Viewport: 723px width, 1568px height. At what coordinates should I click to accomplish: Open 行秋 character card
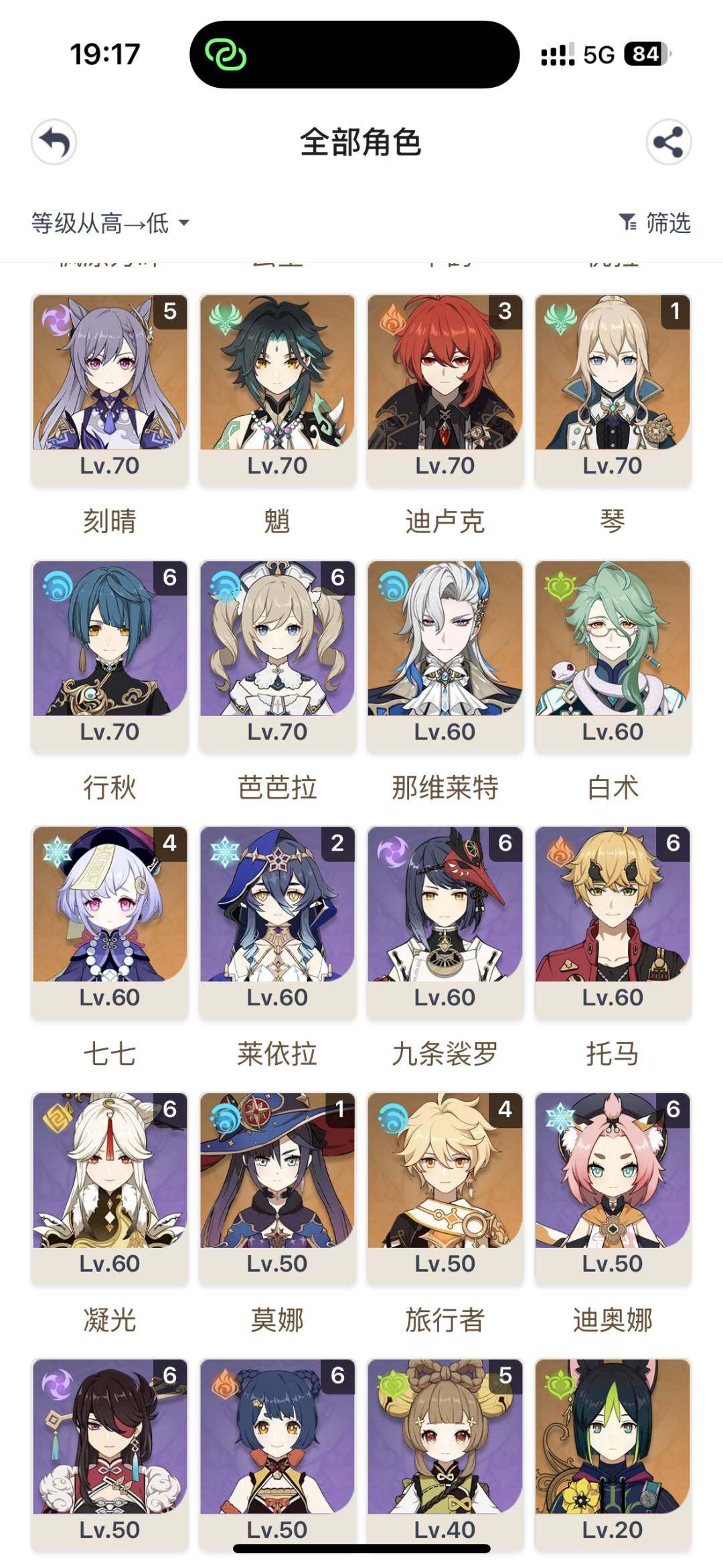[x=110, y=654]
